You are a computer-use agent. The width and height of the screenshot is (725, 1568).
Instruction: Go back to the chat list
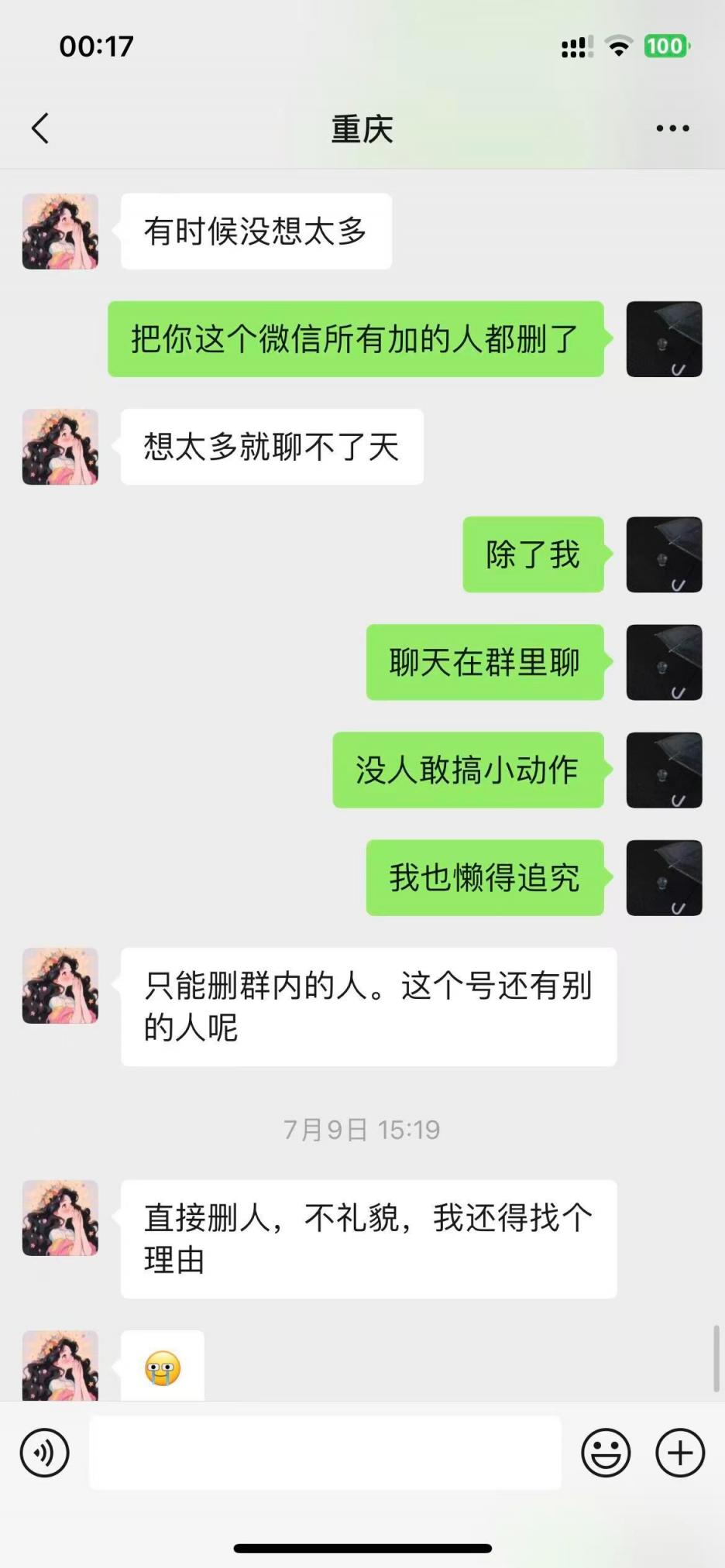point(40,129)
